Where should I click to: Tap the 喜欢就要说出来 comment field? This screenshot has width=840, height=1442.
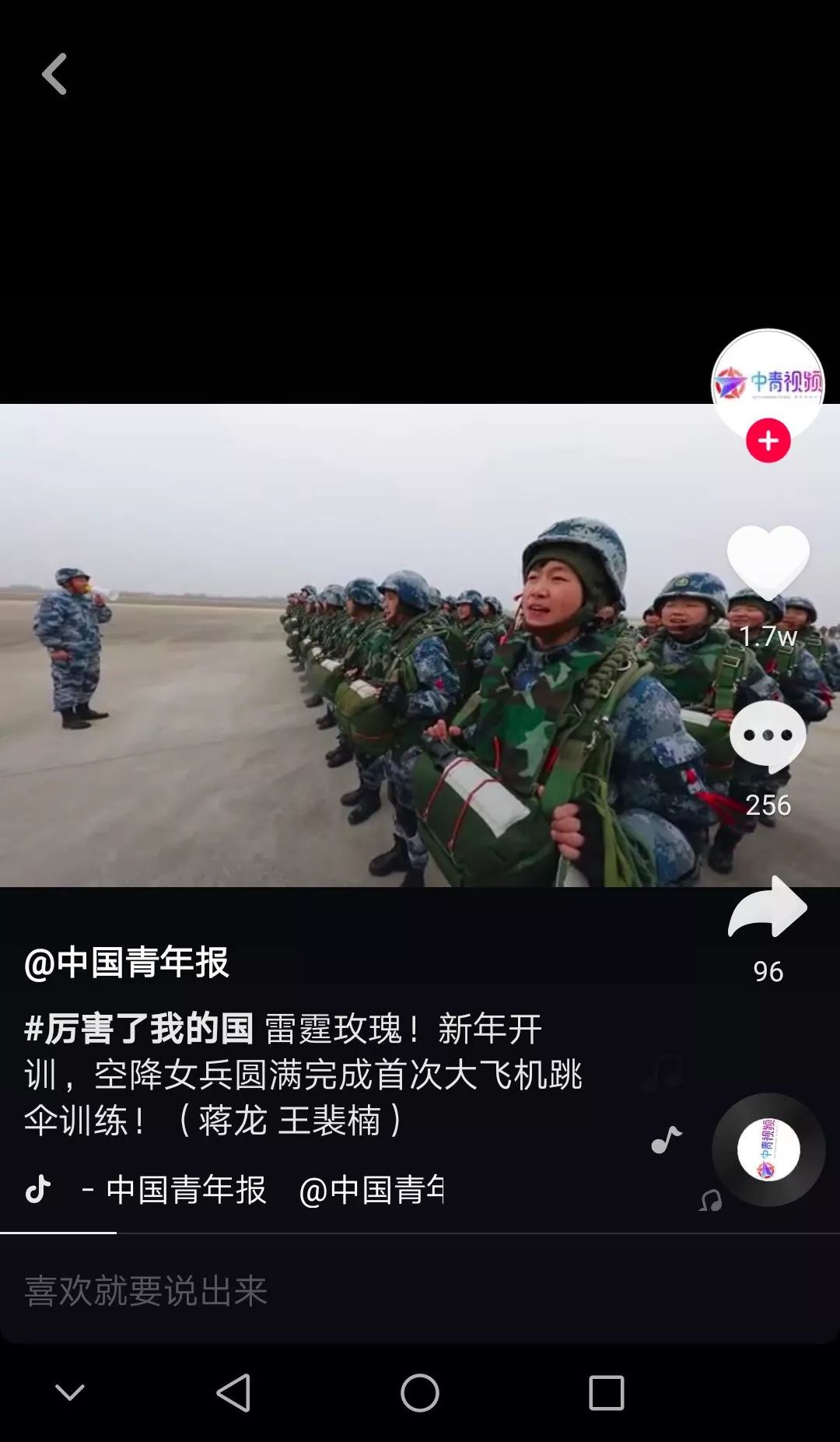coord(311,1290)
